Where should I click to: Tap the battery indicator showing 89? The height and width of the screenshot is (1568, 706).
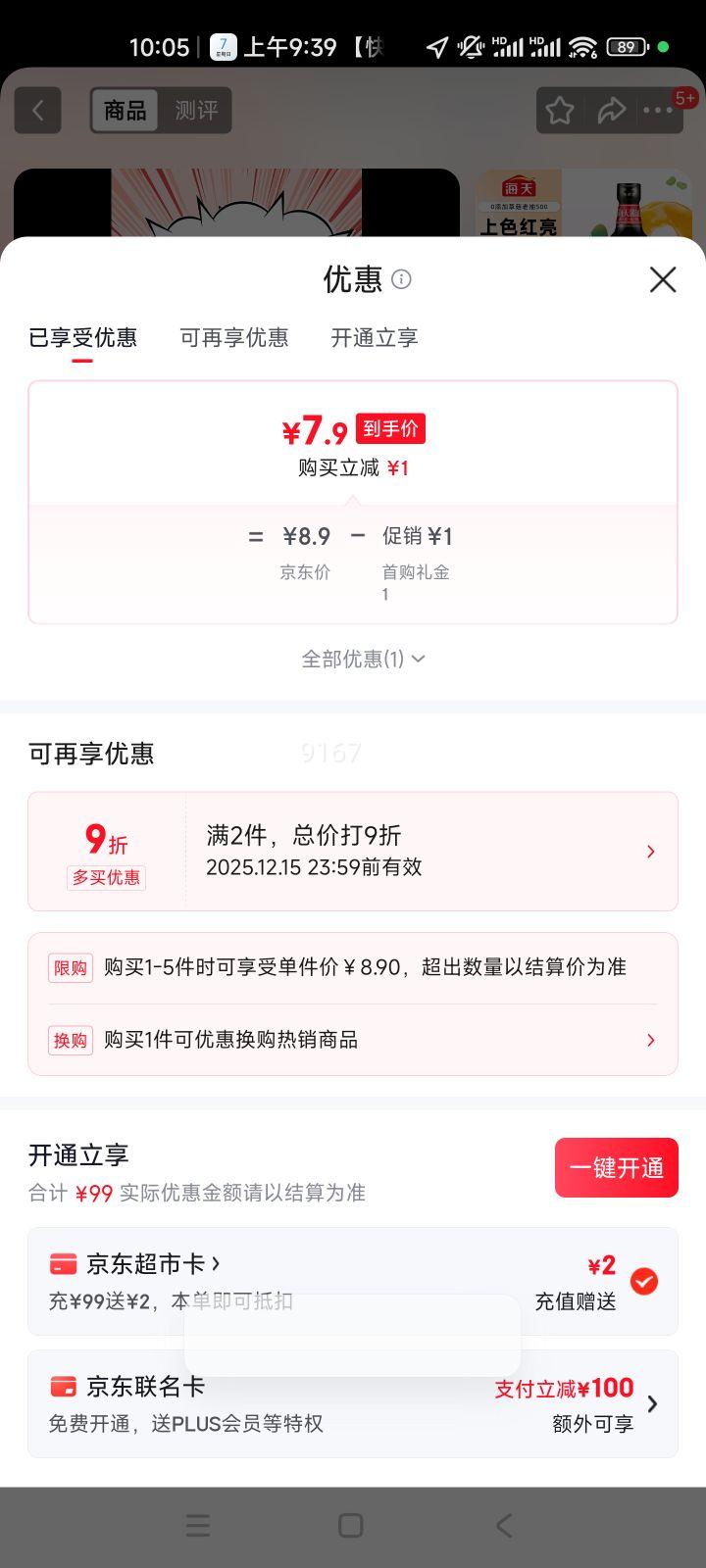625,46
